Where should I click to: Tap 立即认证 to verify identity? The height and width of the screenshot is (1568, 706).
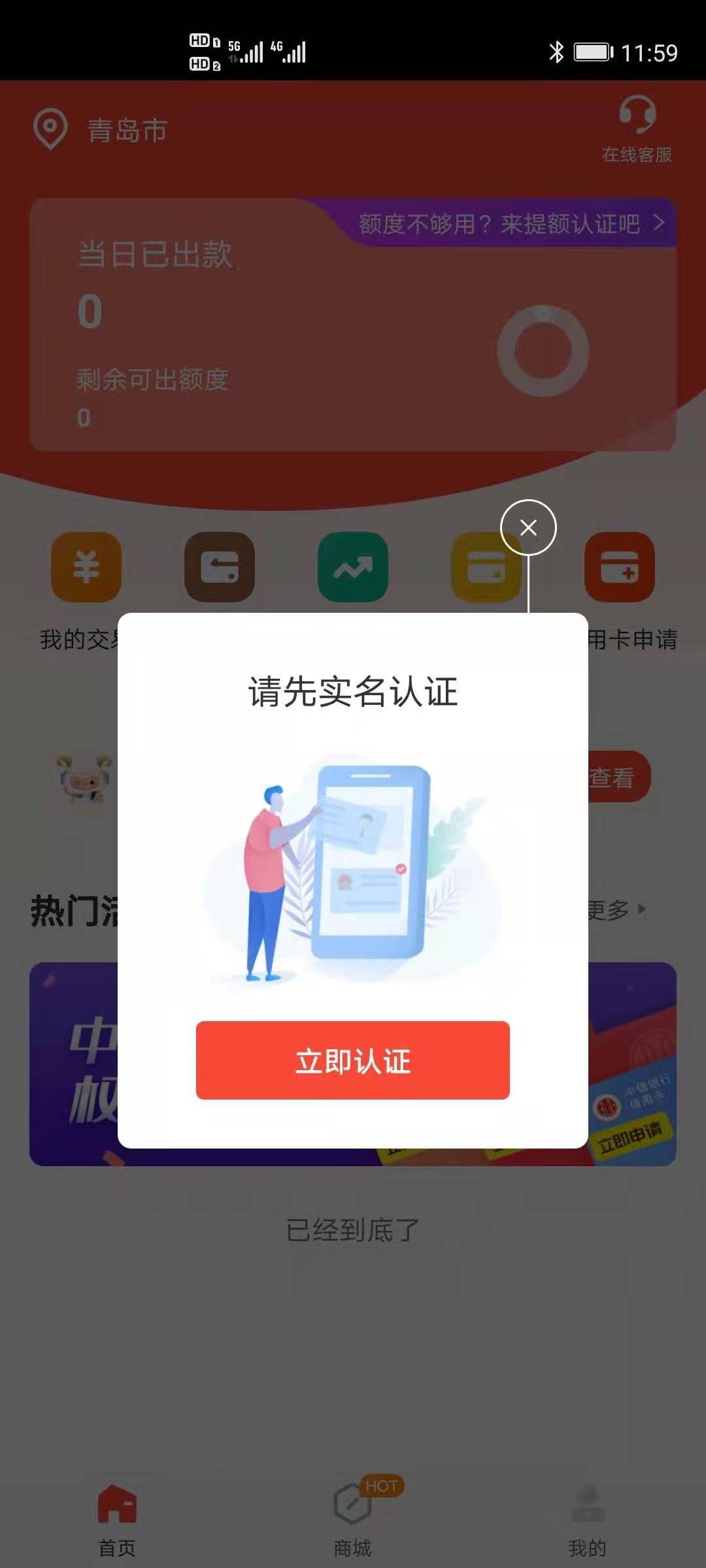(x=353, y=1060)
